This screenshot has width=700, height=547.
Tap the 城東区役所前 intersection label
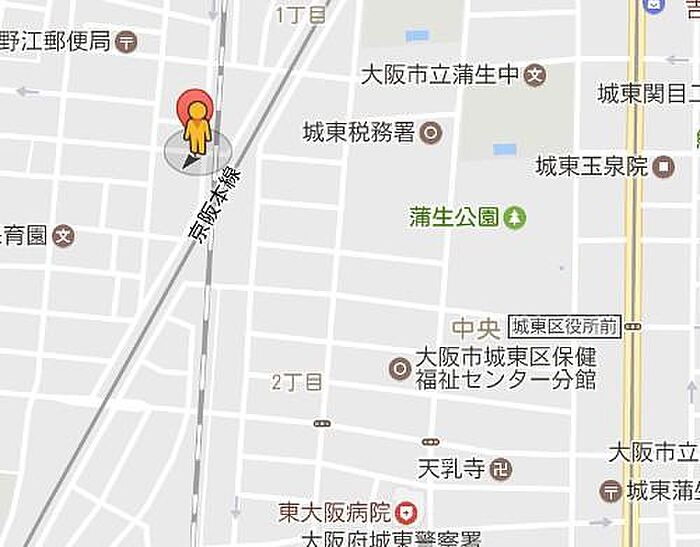click(565, 326)
